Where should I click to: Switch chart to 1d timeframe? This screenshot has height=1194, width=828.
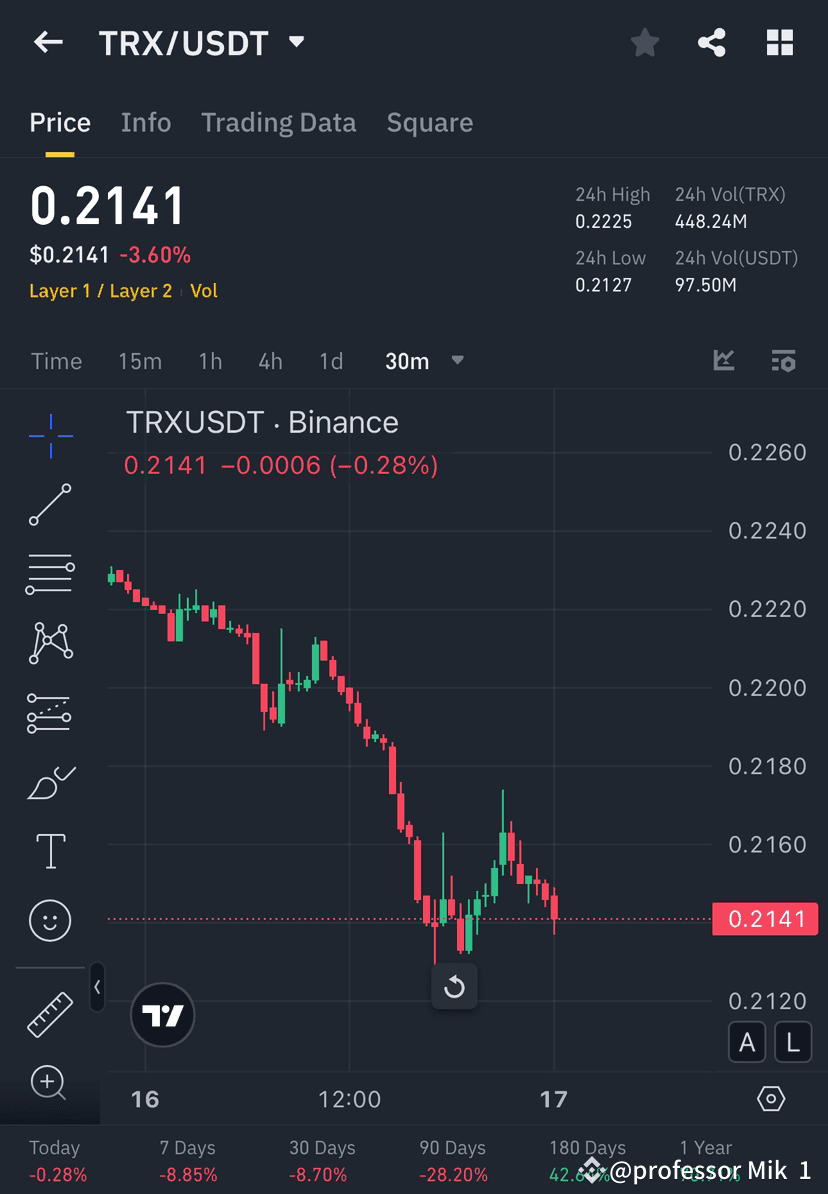pyautogui.click(x=331, y=361)
